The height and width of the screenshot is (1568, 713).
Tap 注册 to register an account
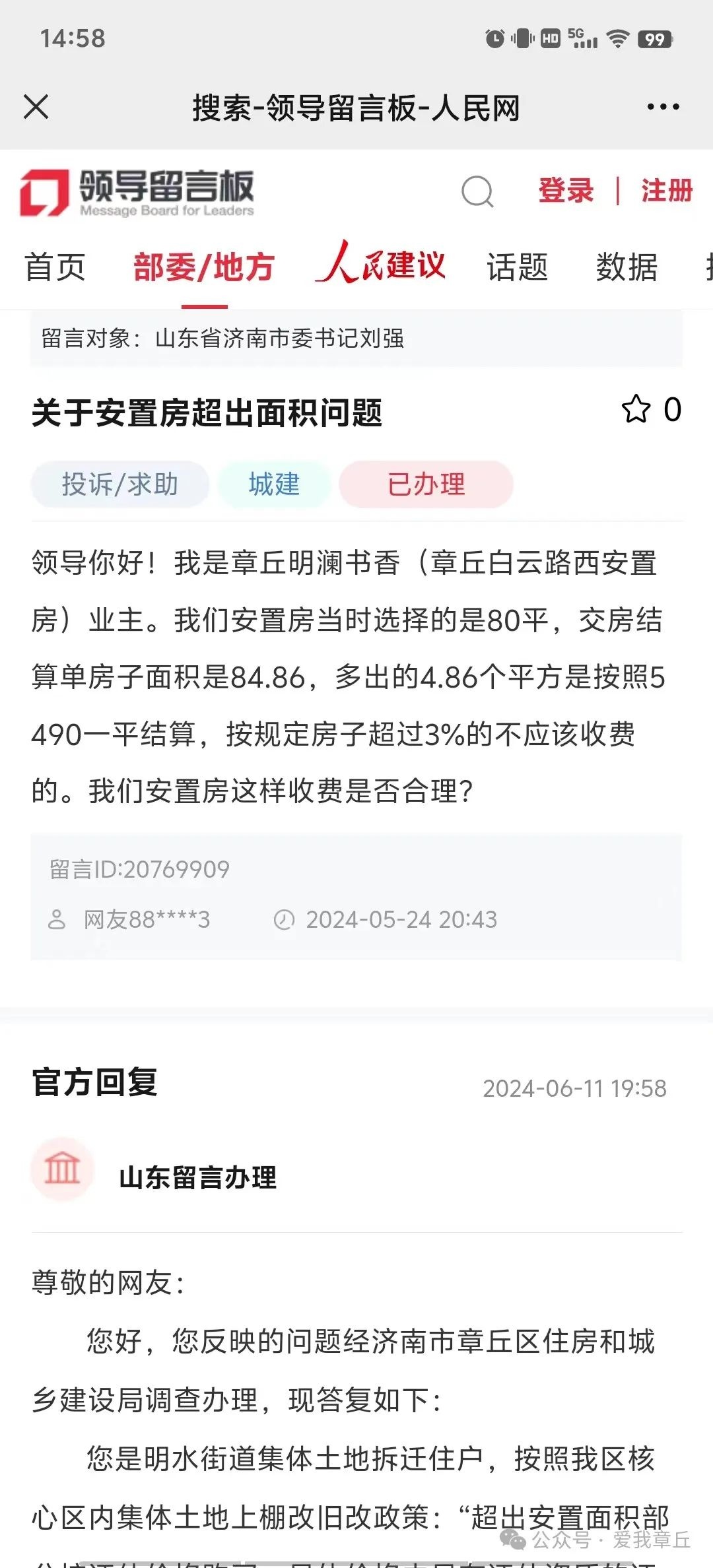click(x=667, y=191)
